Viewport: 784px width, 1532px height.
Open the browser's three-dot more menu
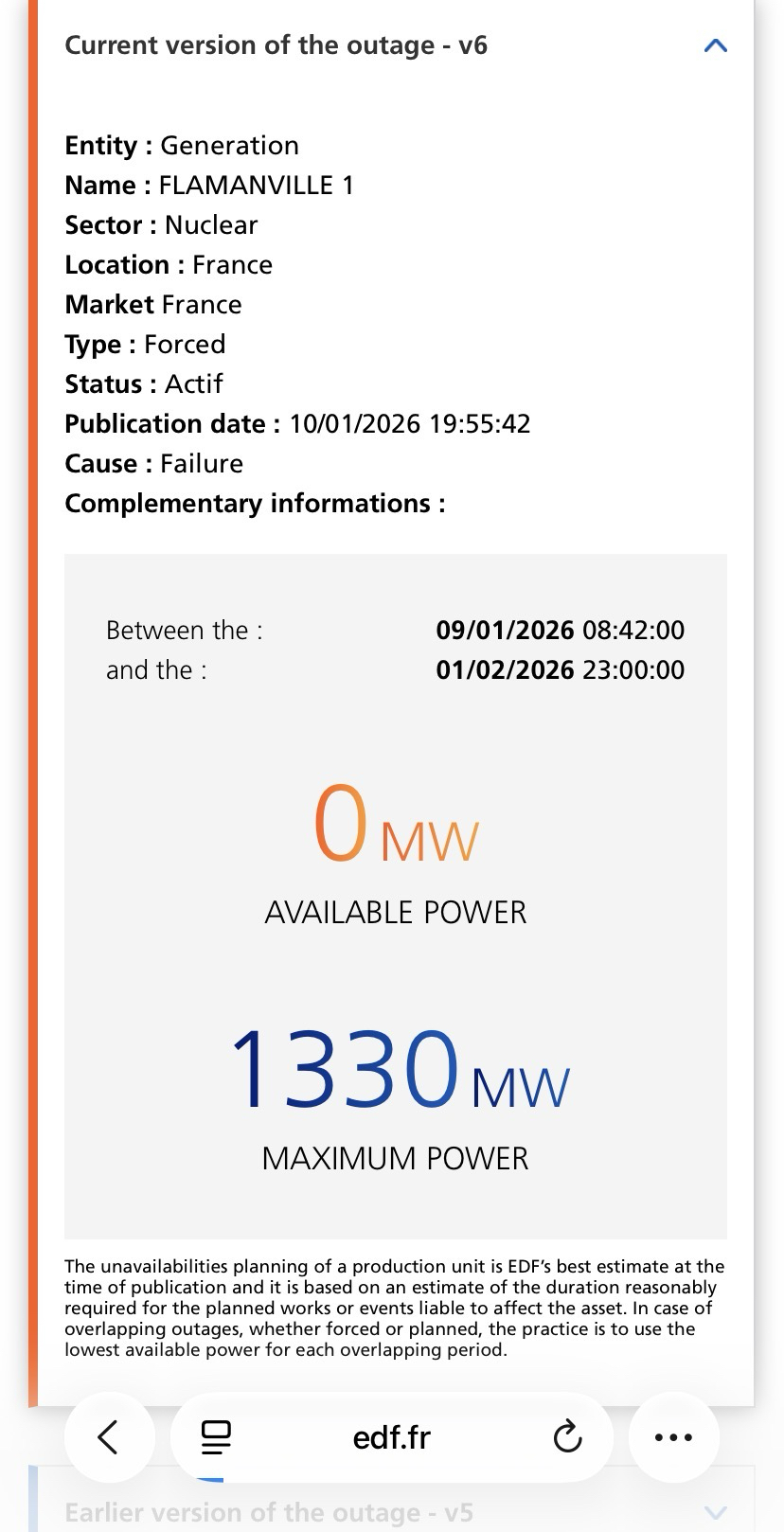673,1437
